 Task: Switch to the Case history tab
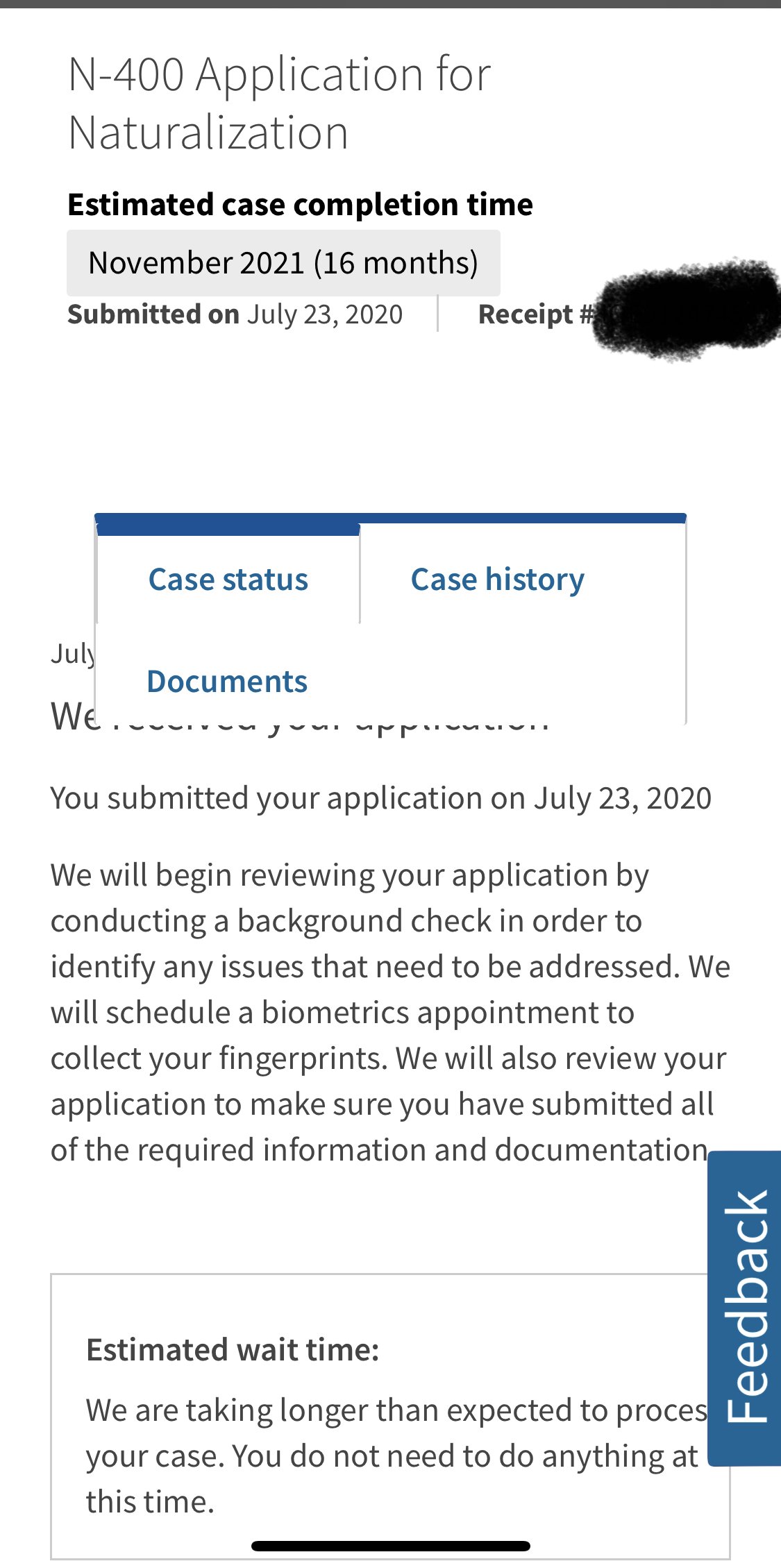(x=497, y=580)
